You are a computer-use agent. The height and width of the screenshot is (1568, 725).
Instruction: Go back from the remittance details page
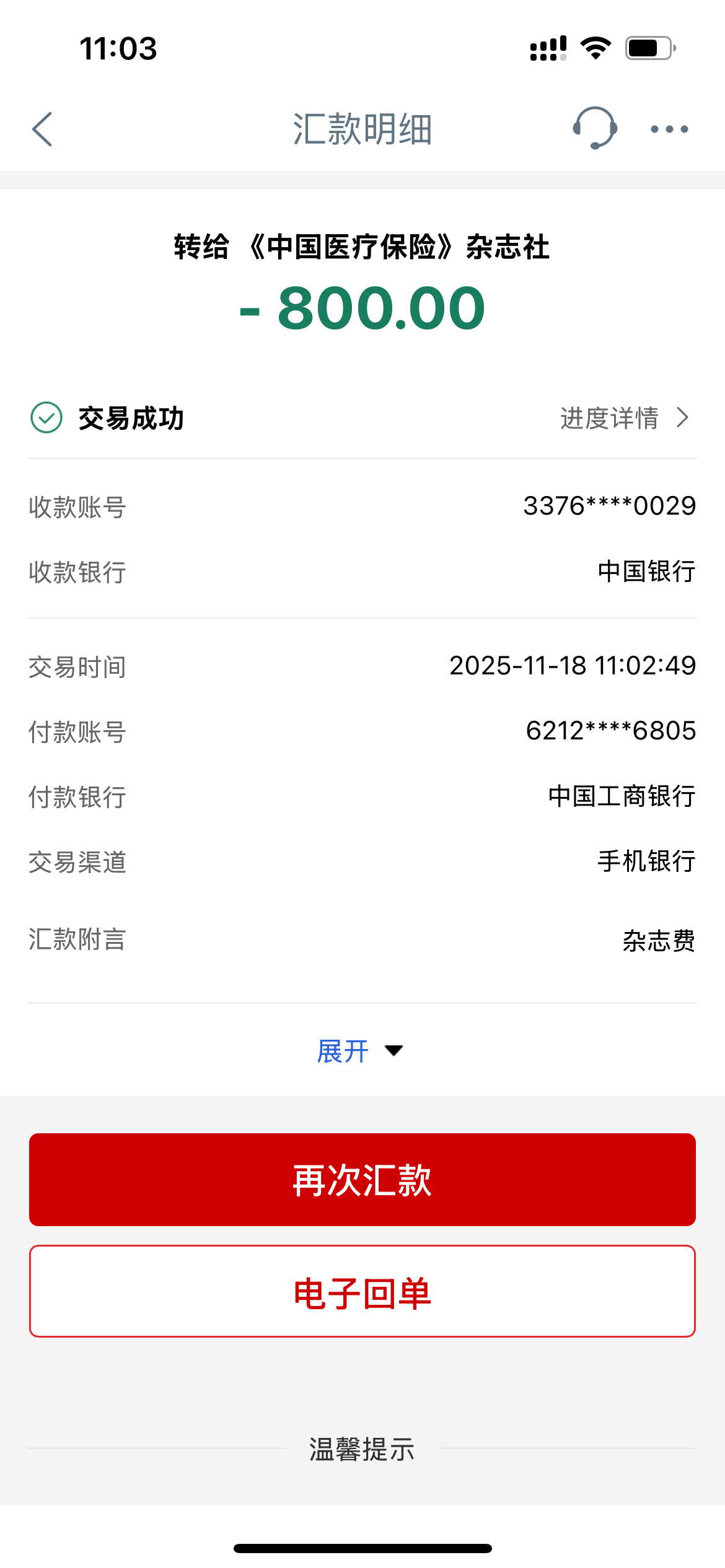[x=42, y=129]
